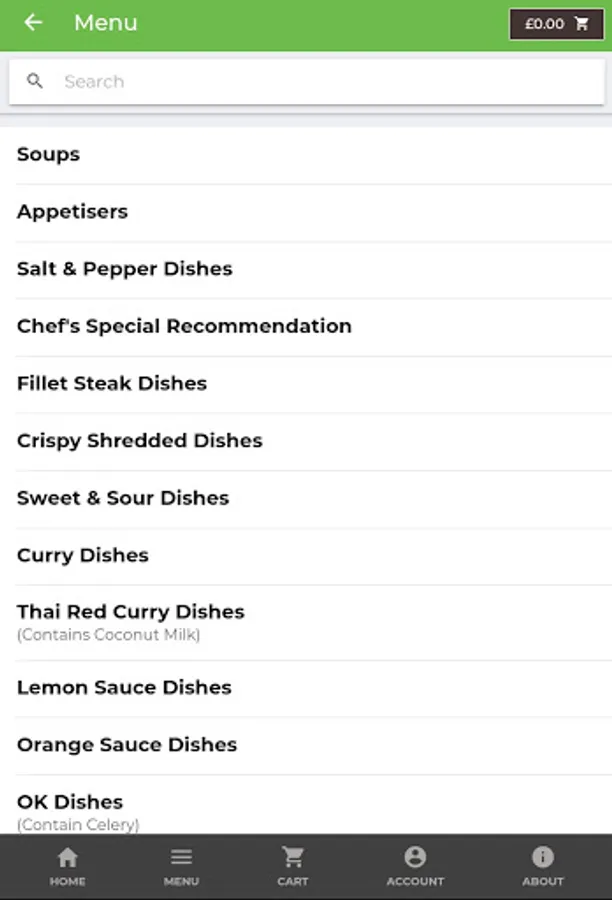Go to the Account tab
This screenshot has height=900, width=612.
[415, 867]
